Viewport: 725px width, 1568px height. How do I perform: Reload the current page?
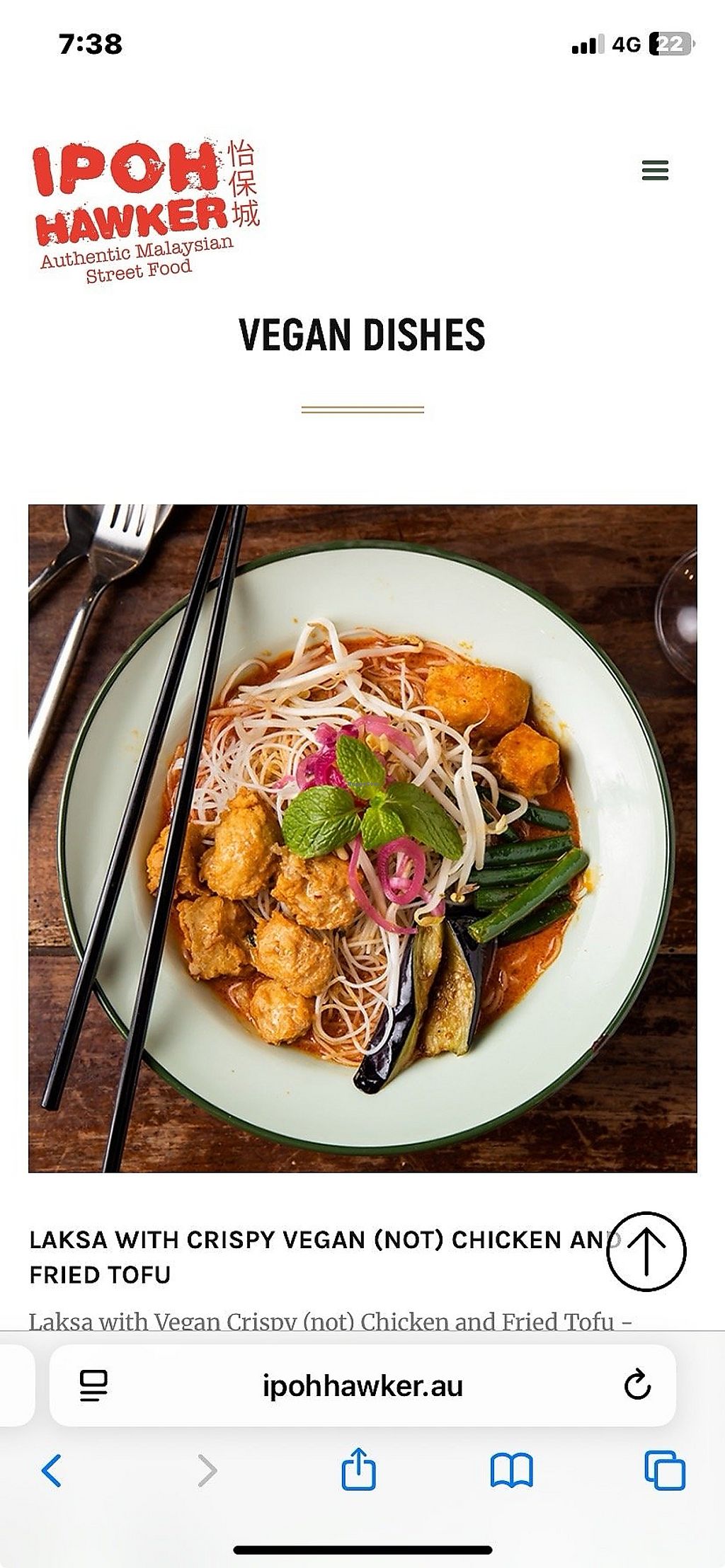point(637,1385)
